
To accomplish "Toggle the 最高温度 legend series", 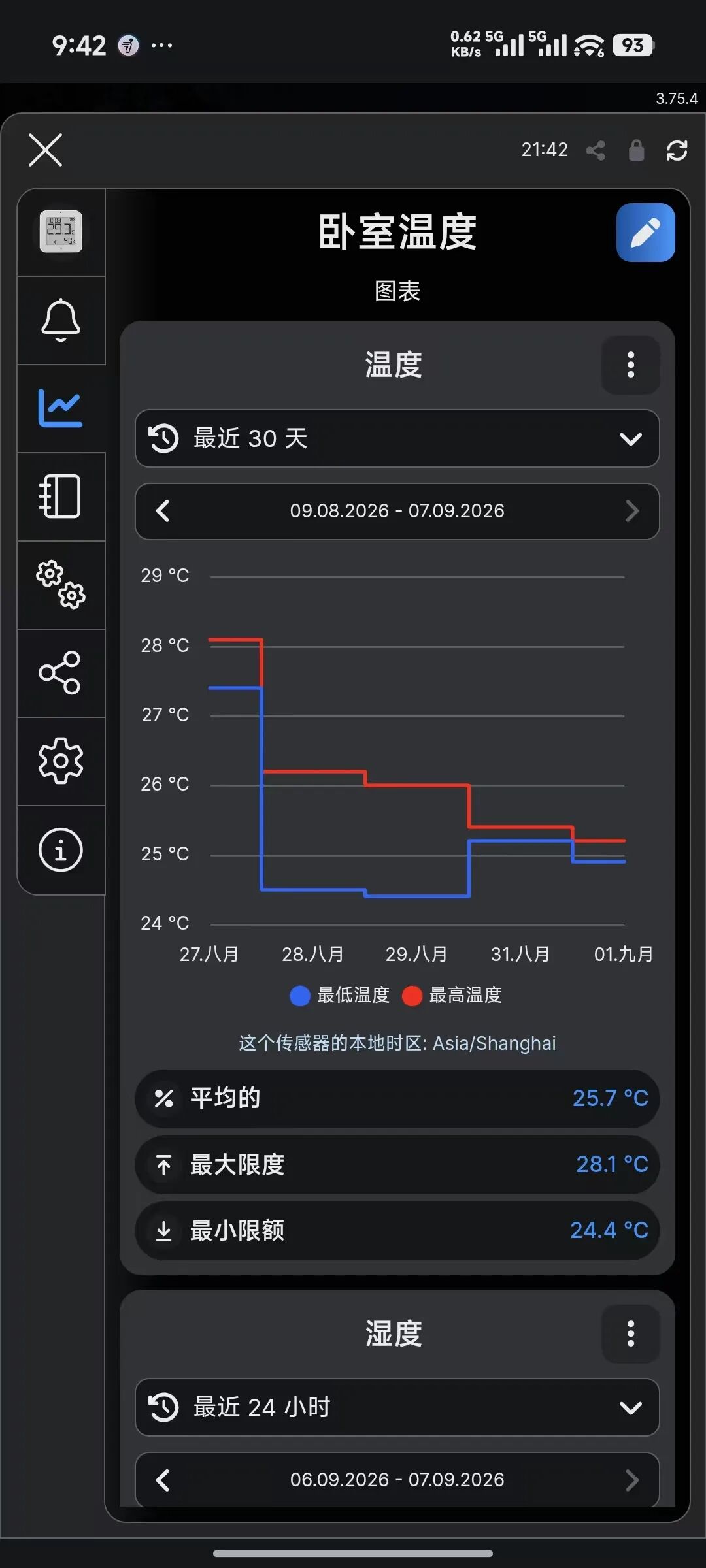I will (x=452, y=995).
